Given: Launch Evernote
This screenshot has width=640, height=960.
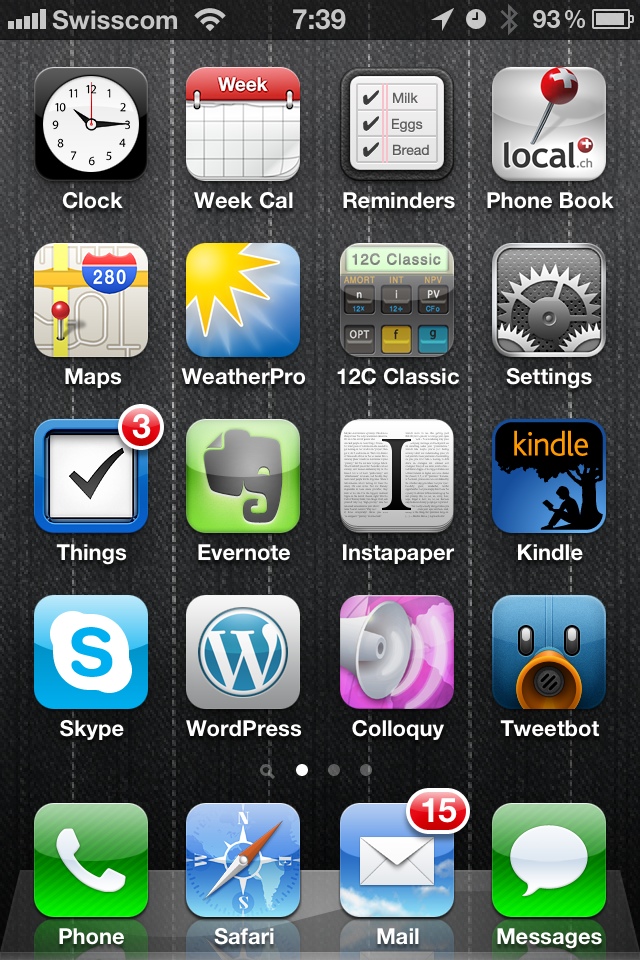Looking at the screenshot, I should point(243,476).
